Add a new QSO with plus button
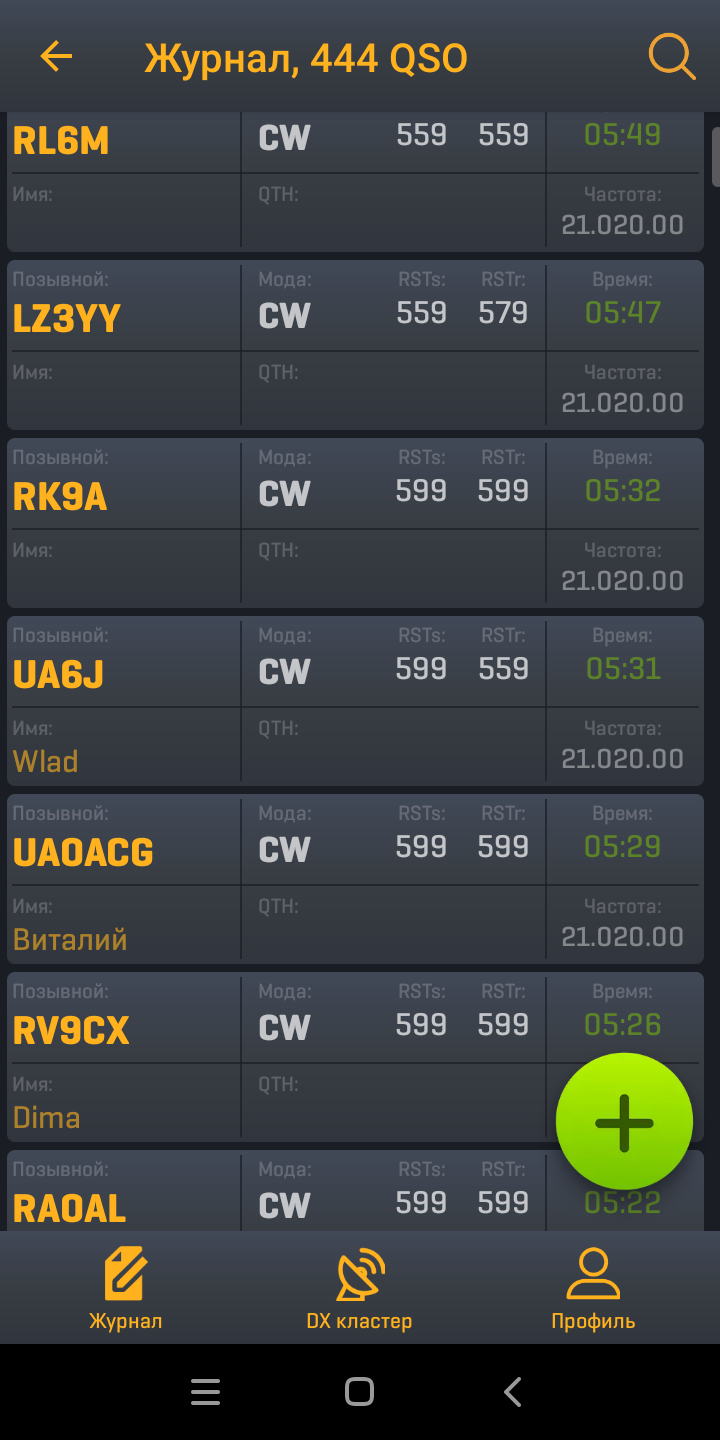 click(624, 1122)
